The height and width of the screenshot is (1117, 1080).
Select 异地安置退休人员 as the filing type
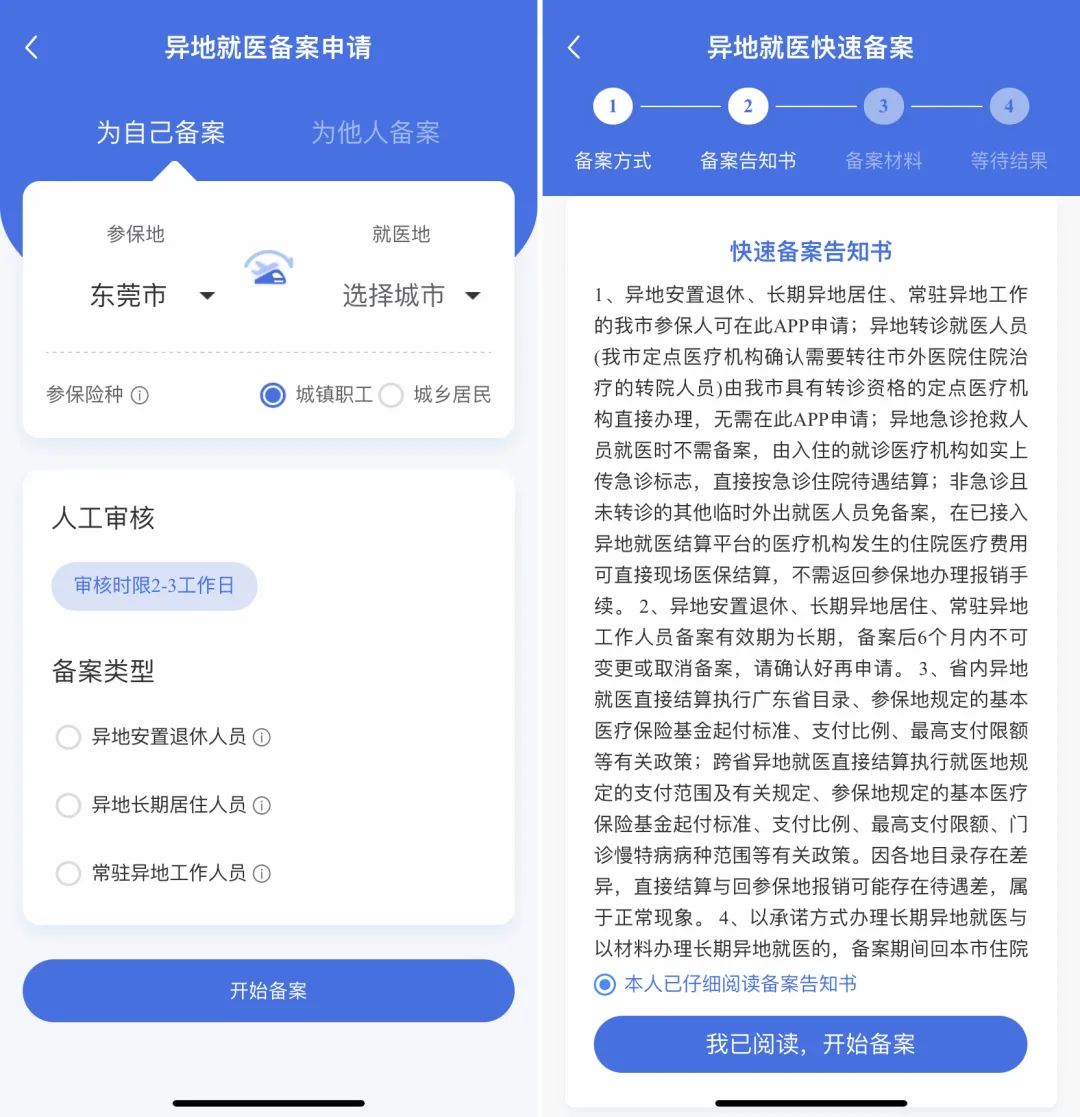point(68,737)
